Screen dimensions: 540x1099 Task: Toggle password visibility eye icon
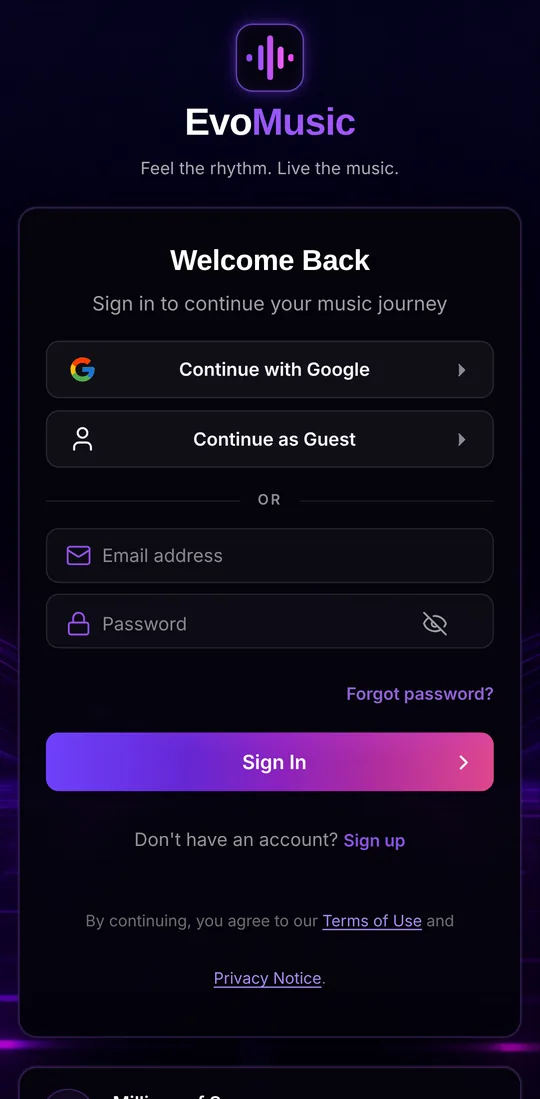pos(435,623)
